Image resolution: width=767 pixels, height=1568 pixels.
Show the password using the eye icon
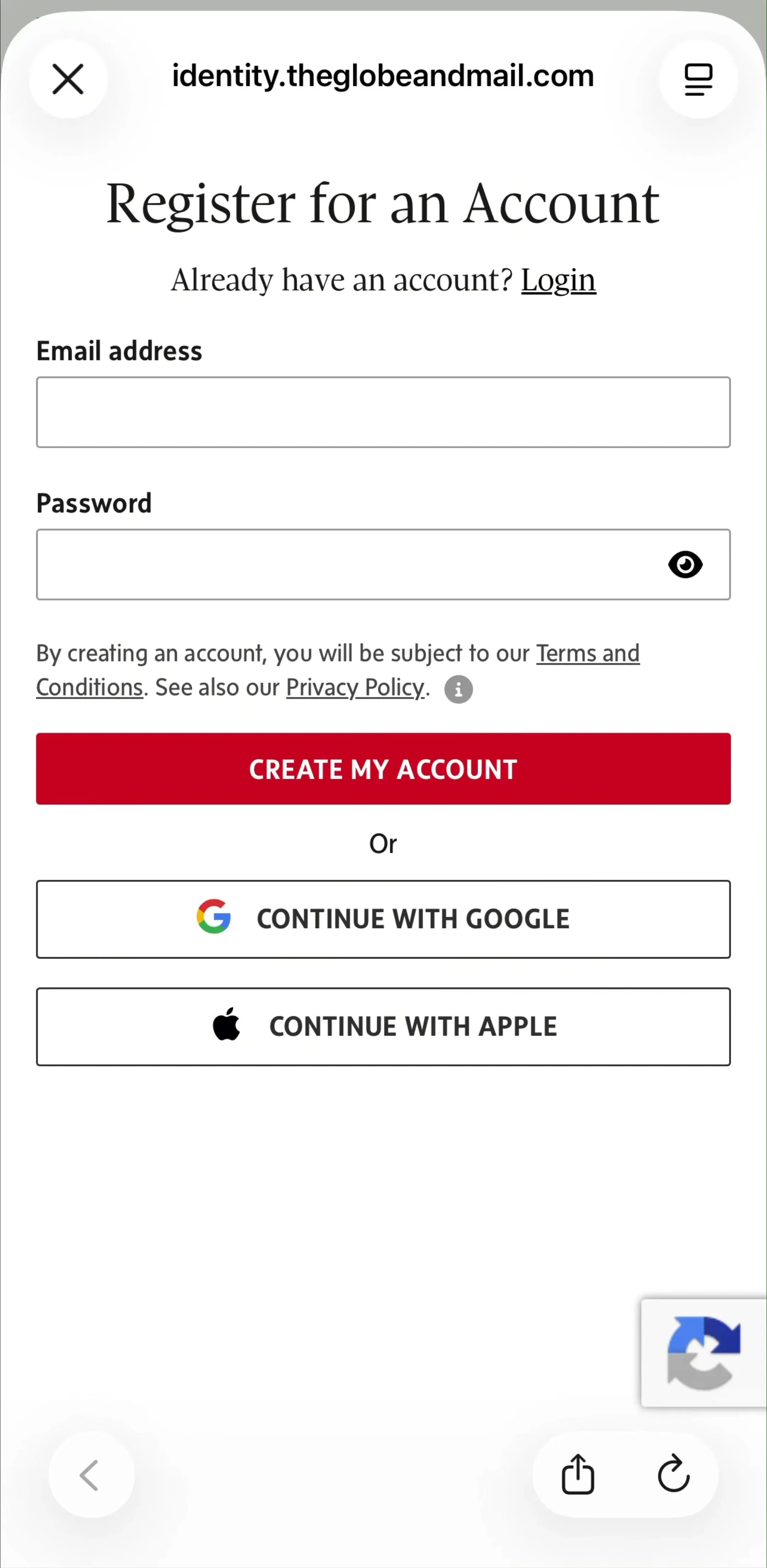click(685, 564)
